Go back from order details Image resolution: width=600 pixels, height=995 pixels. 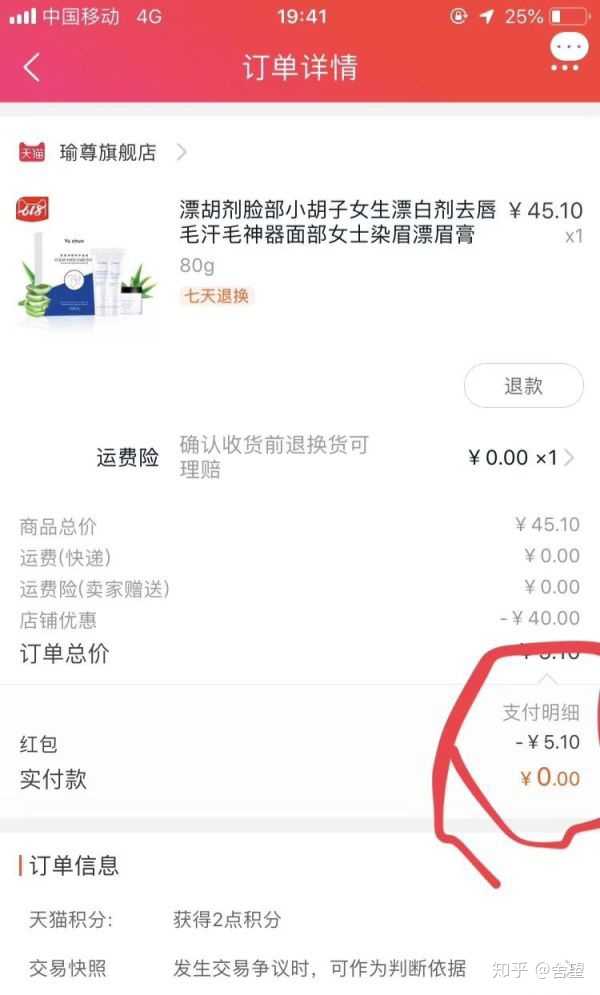(x=32, y=67)
